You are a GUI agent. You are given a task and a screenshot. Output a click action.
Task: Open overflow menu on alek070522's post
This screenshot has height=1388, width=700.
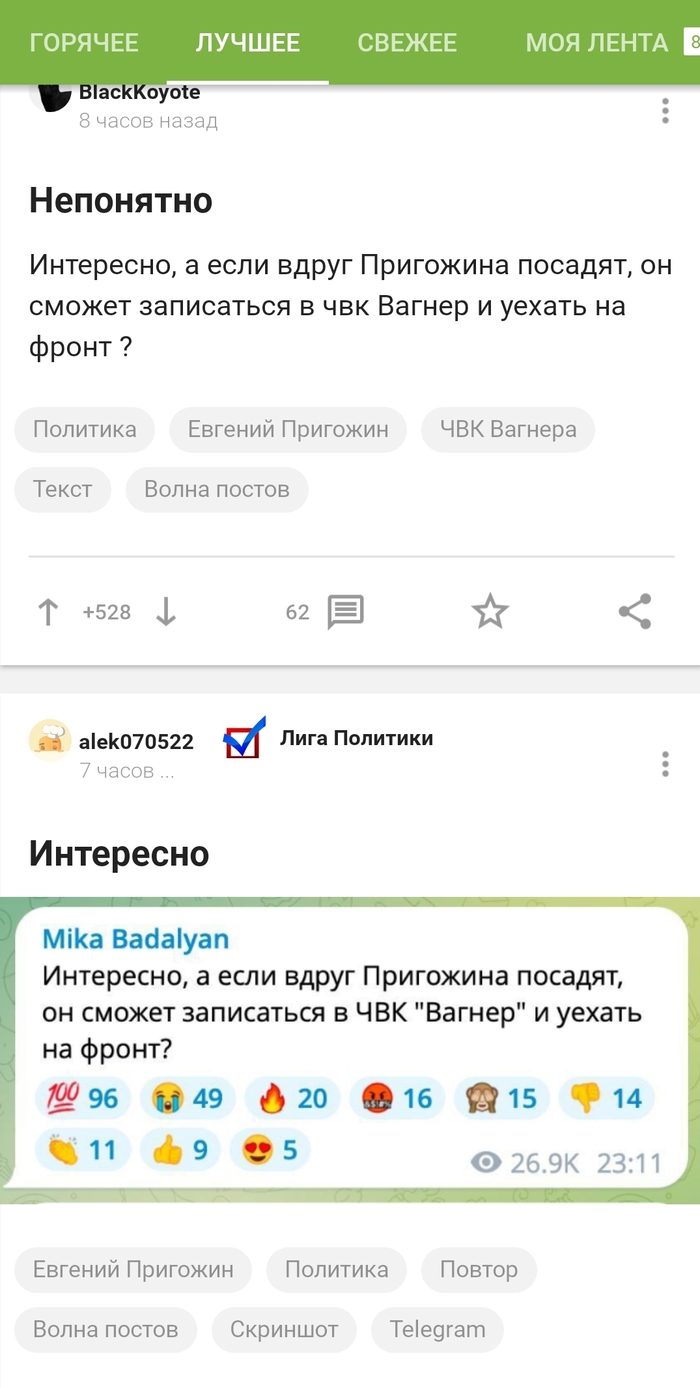[x=665, y=764]
